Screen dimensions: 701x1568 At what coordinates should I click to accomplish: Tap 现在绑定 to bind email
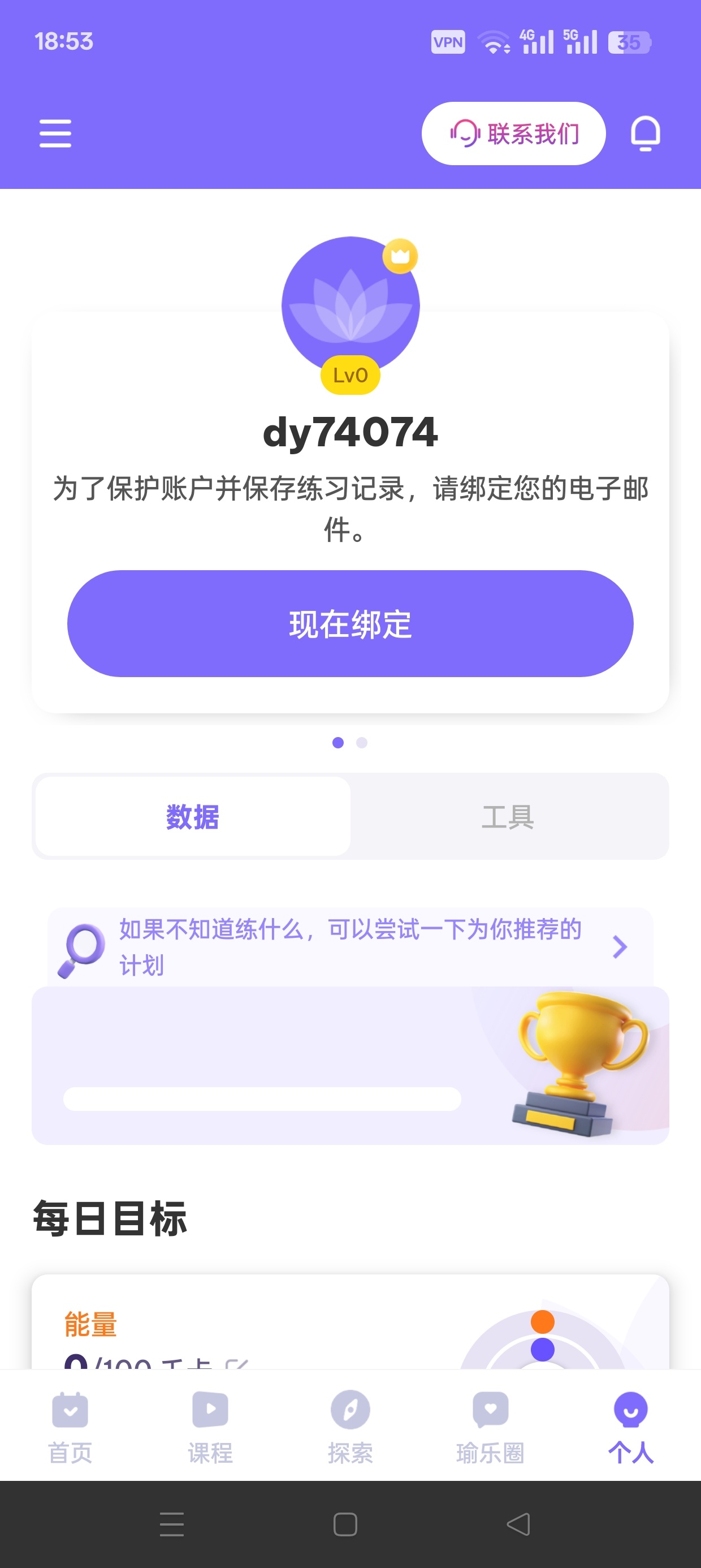pos(350,623)
